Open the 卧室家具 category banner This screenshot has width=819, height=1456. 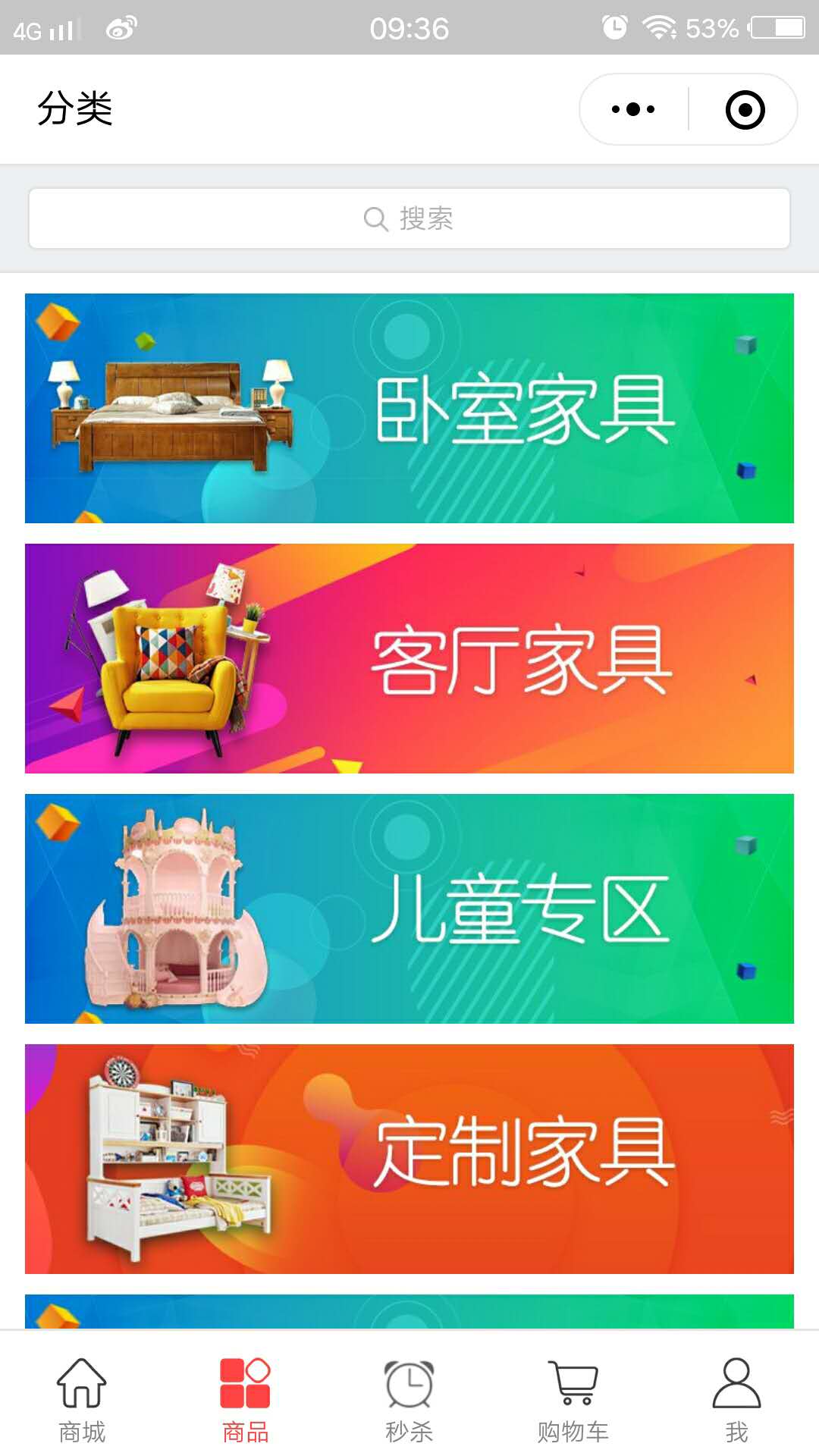click(409, 408)
